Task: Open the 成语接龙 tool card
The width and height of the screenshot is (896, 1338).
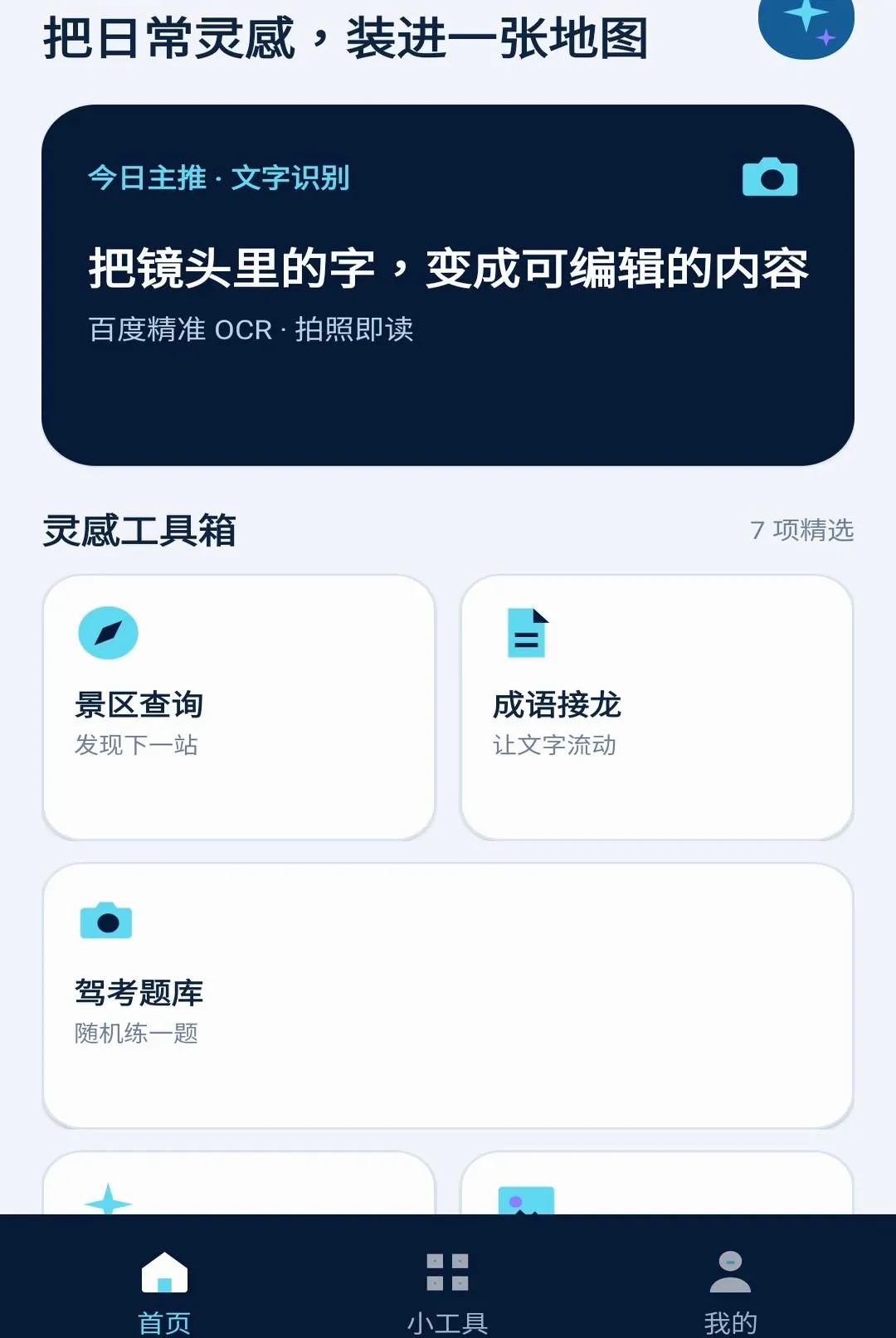Action: click(x=657, y=707)
